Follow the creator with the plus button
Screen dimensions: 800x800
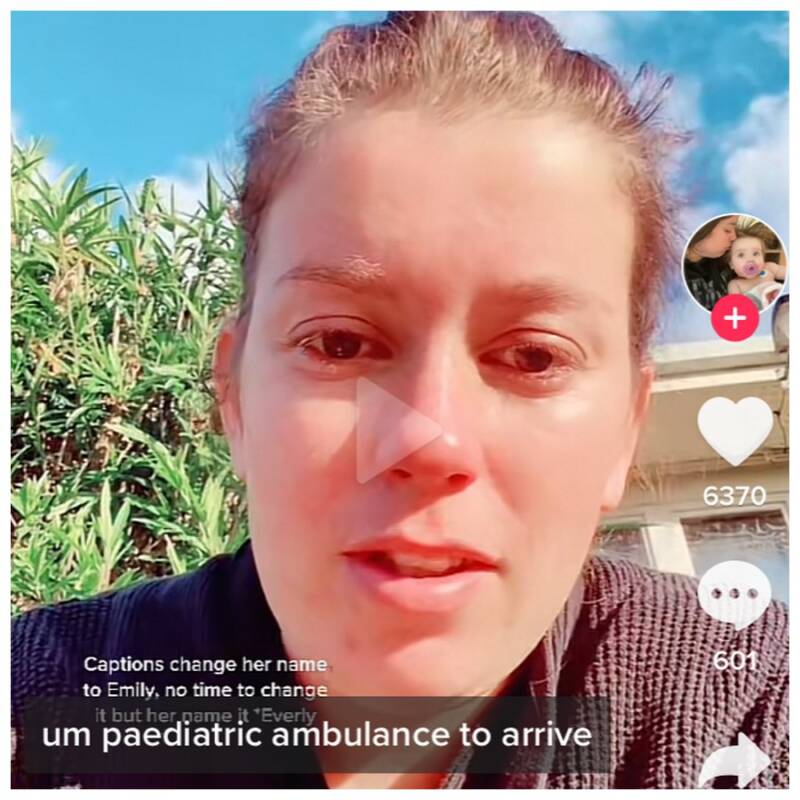coord(735,318)
